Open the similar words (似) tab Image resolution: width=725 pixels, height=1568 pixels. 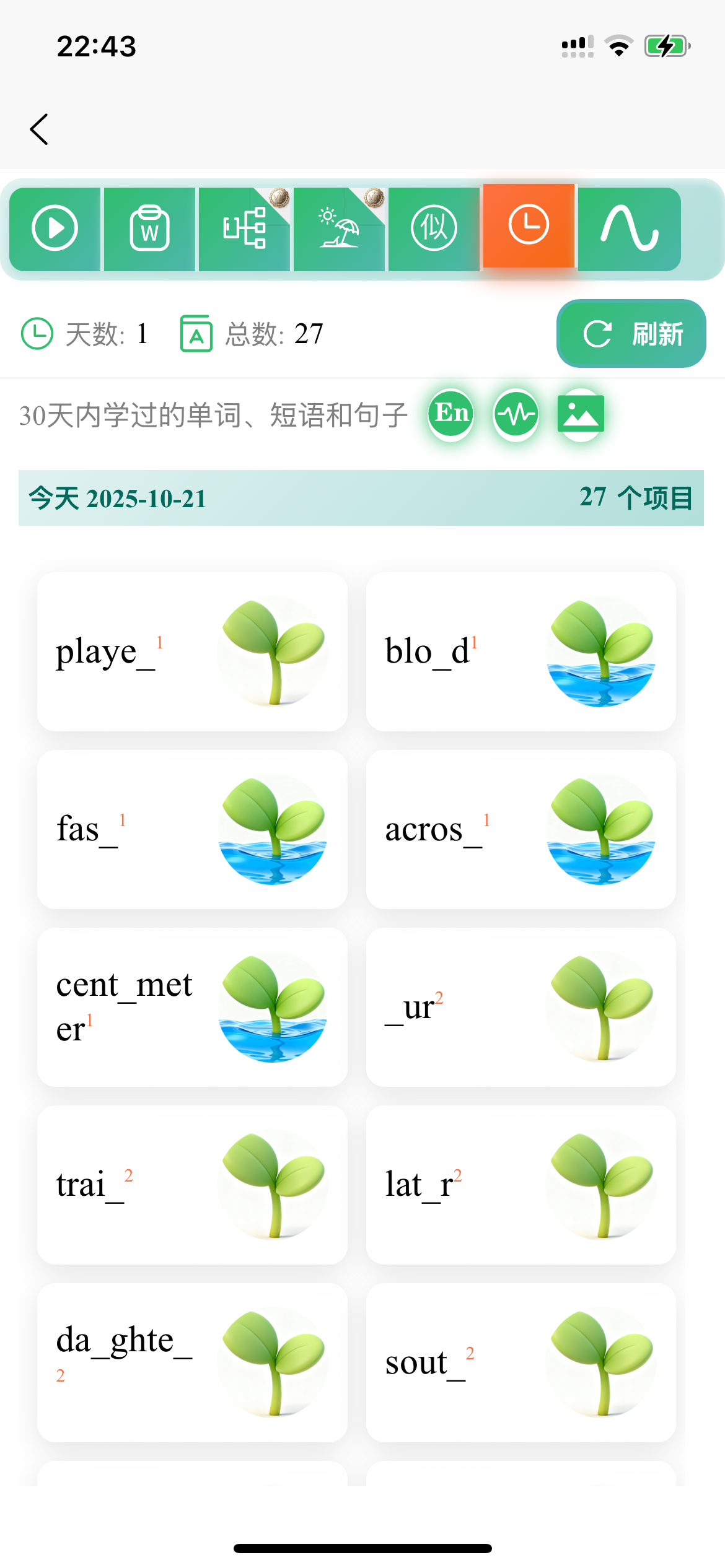coord(434,229)
